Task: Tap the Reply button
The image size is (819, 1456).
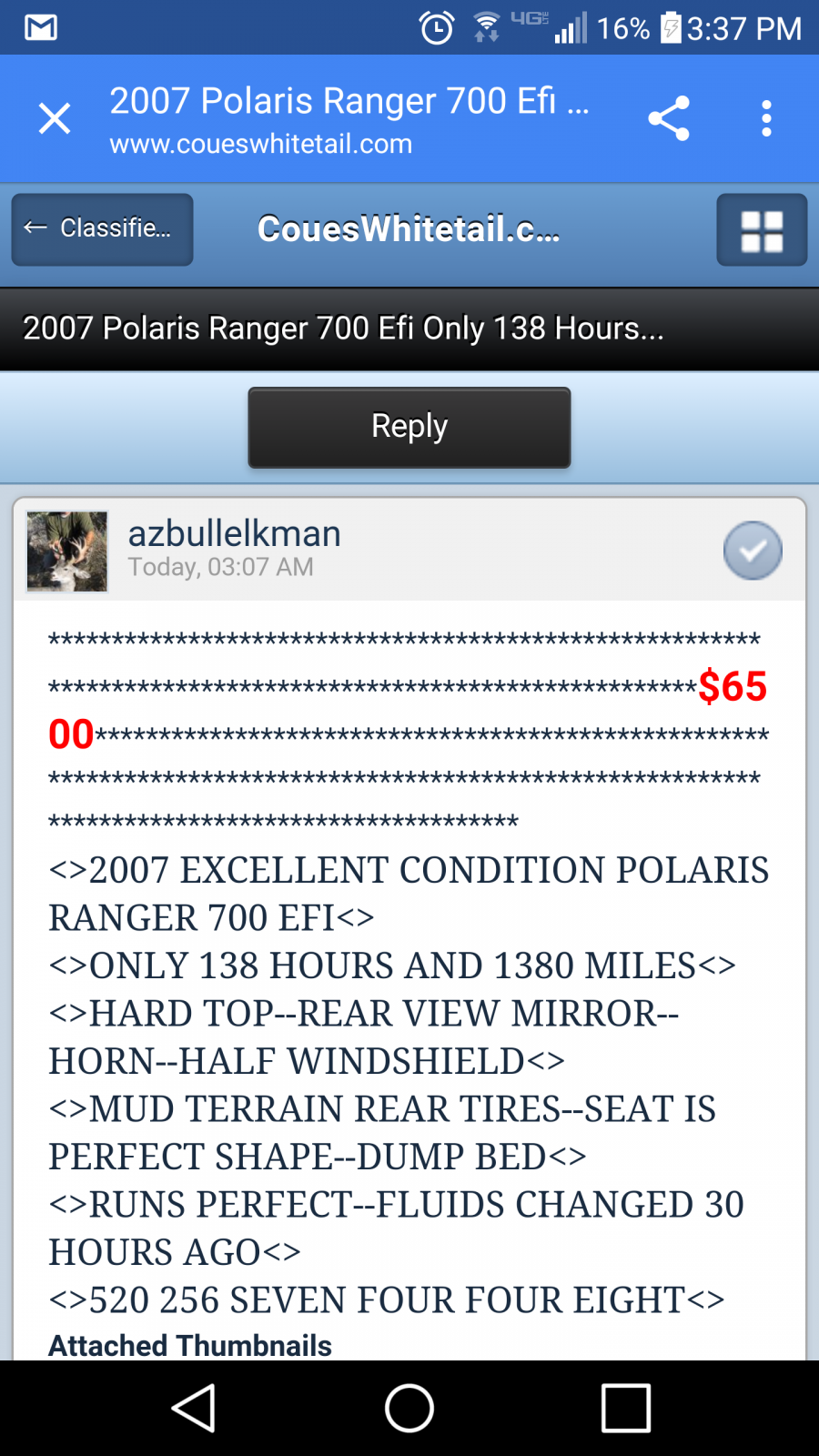Action: (409, 427)
